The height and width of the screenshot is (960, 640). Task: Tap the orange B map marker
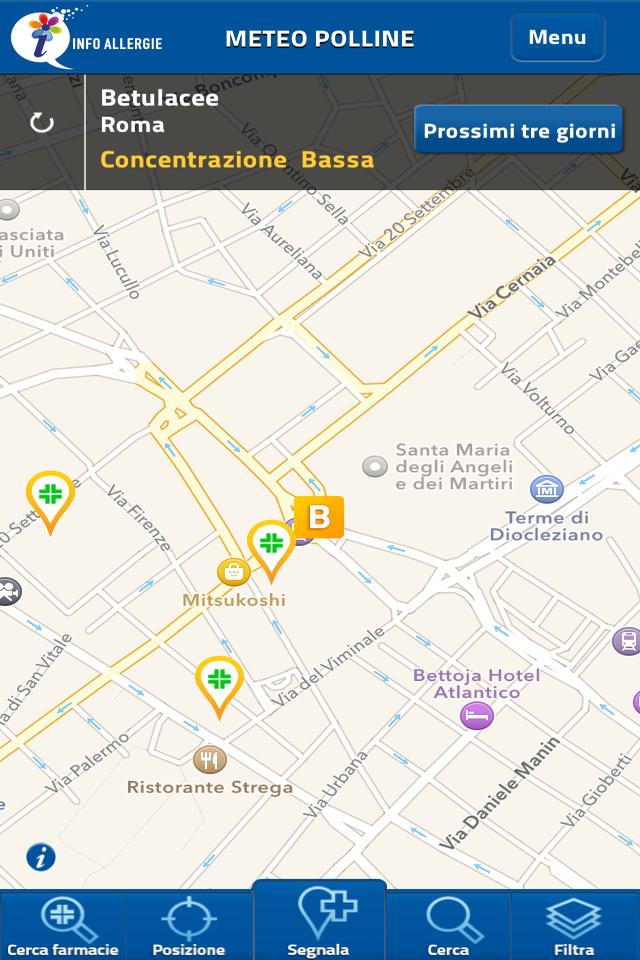(x=319, y=517)
